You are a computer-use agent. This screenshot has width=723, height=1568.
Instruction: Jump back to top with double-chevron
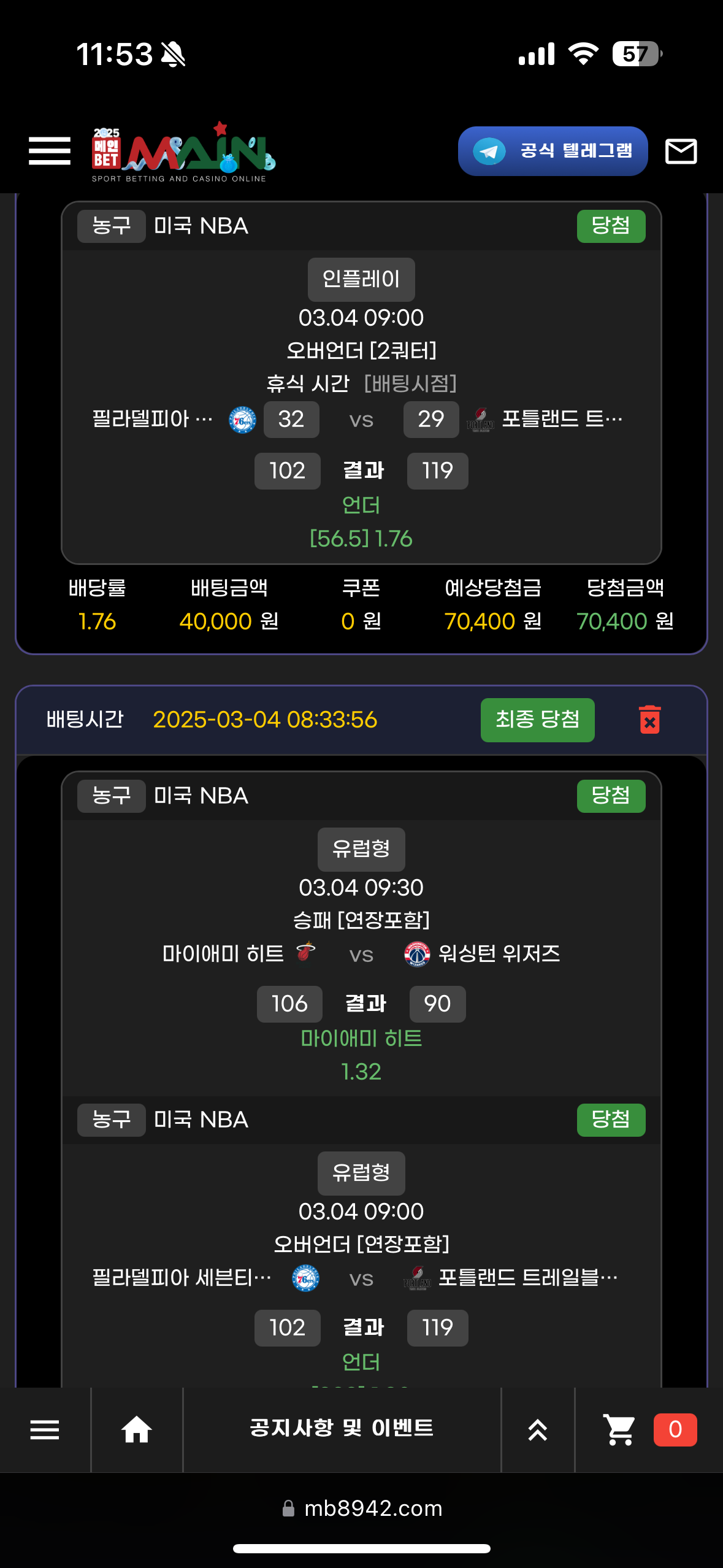538,1429
